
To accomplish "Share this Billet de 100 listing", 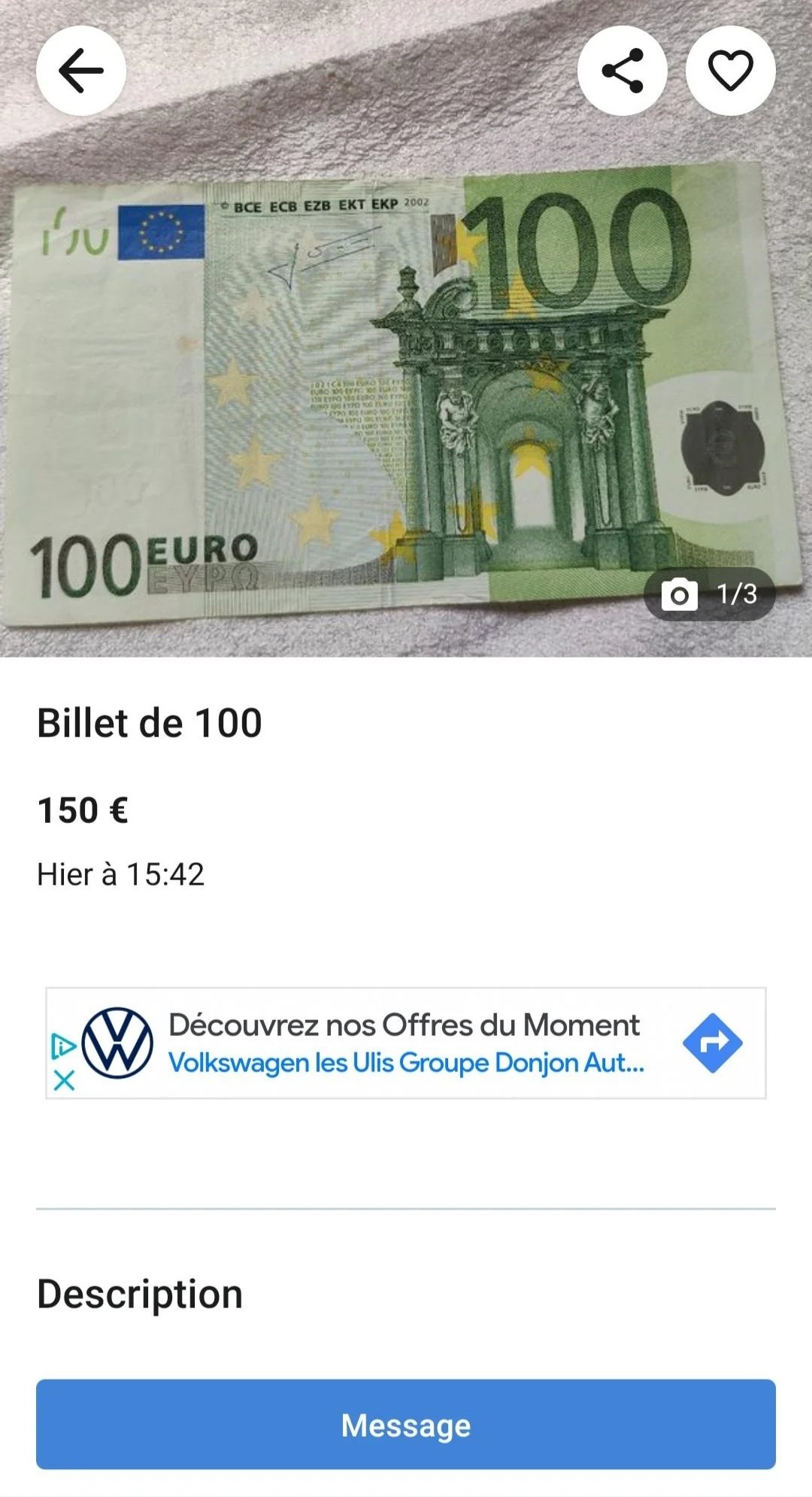I will pyautogui.click(x=622, y=71).
